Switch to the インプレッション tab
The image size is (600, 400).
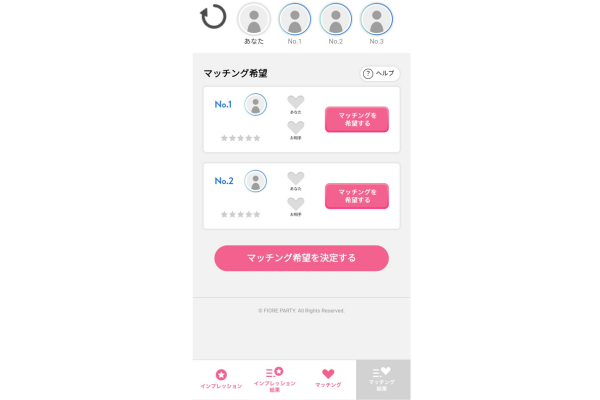click(221, 379)
